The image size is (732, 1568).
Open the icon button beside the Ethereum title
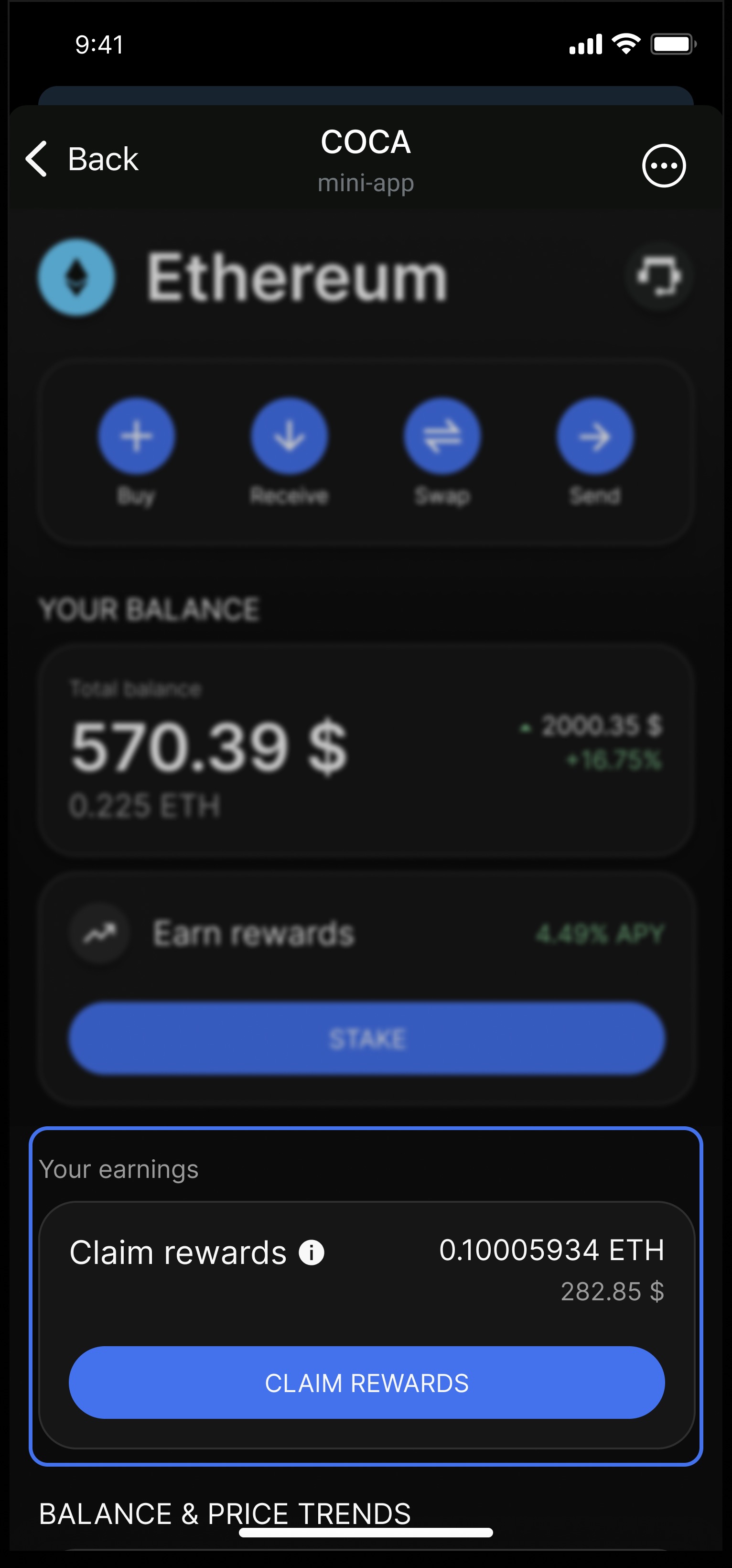[658, 276]
